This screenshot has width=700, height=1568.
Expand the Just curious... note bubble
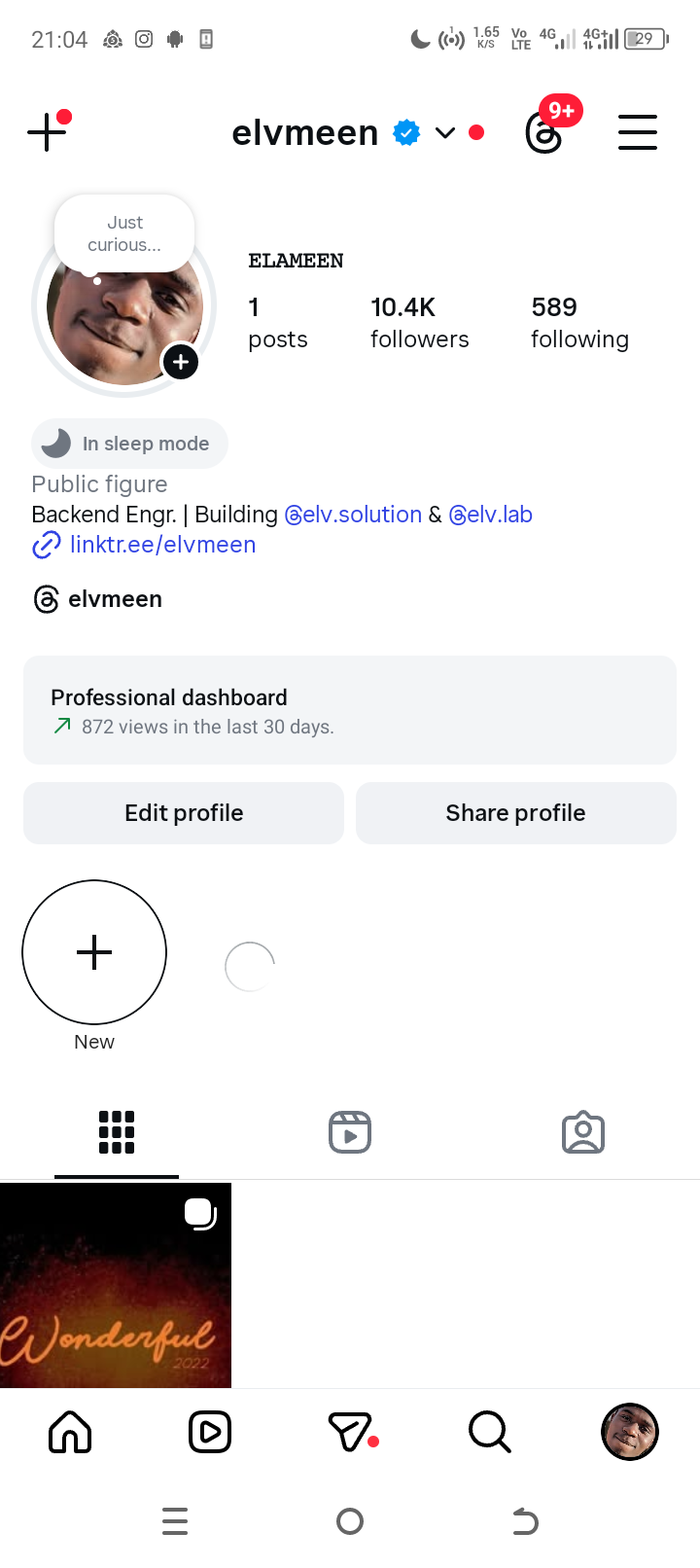(x=123, y=232)
